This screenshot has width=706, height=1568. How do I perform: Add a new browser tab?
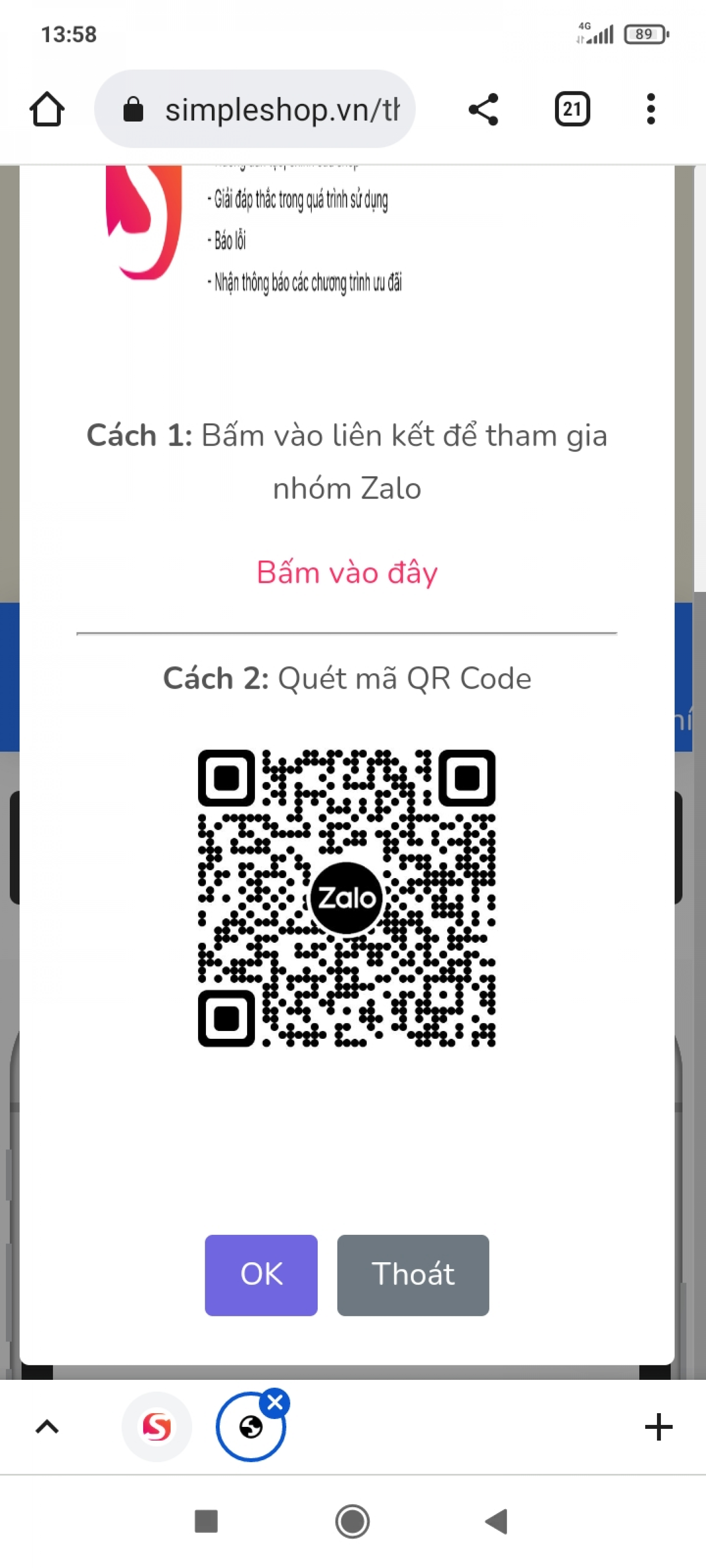tap(658, 1427)
